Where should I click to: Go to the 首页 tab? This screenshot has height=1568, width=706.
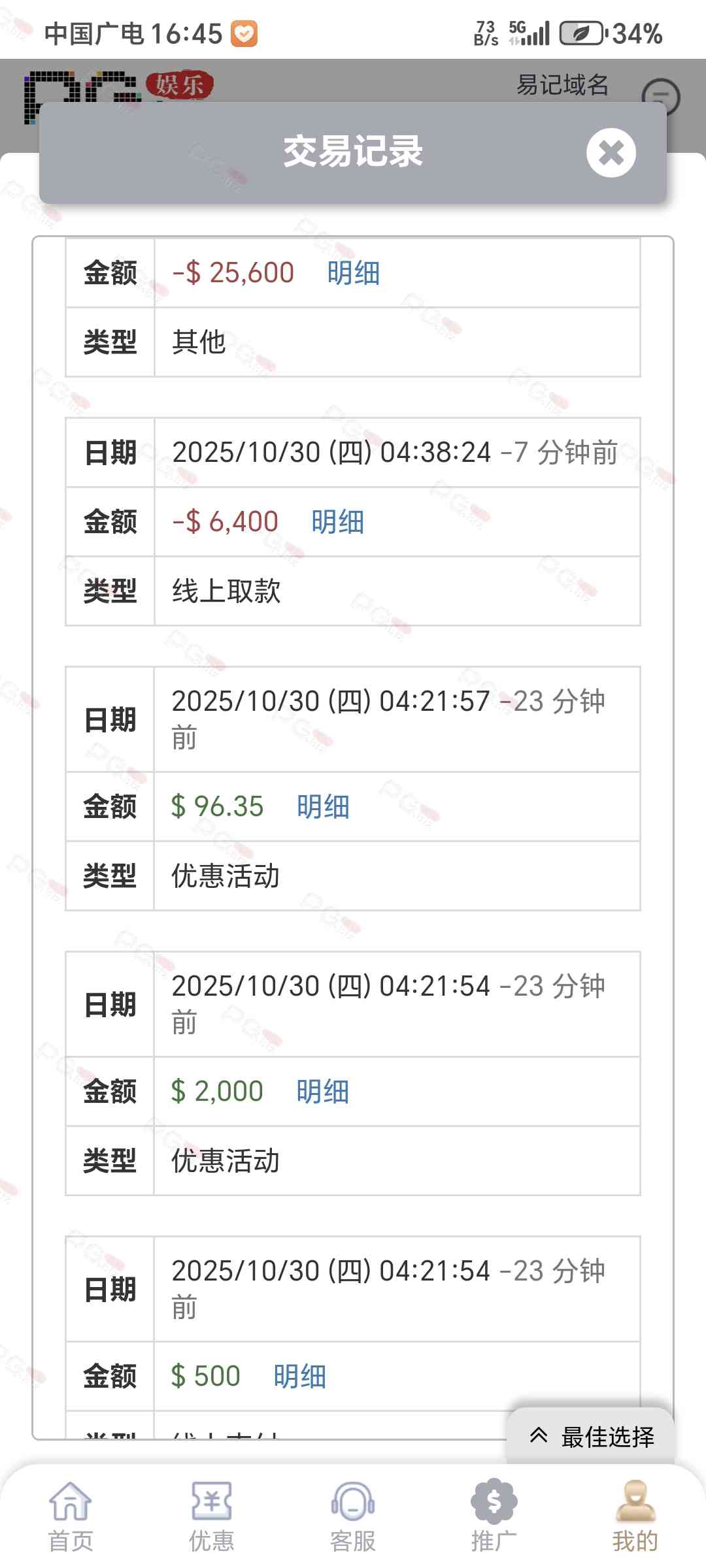click(71, 1516)
